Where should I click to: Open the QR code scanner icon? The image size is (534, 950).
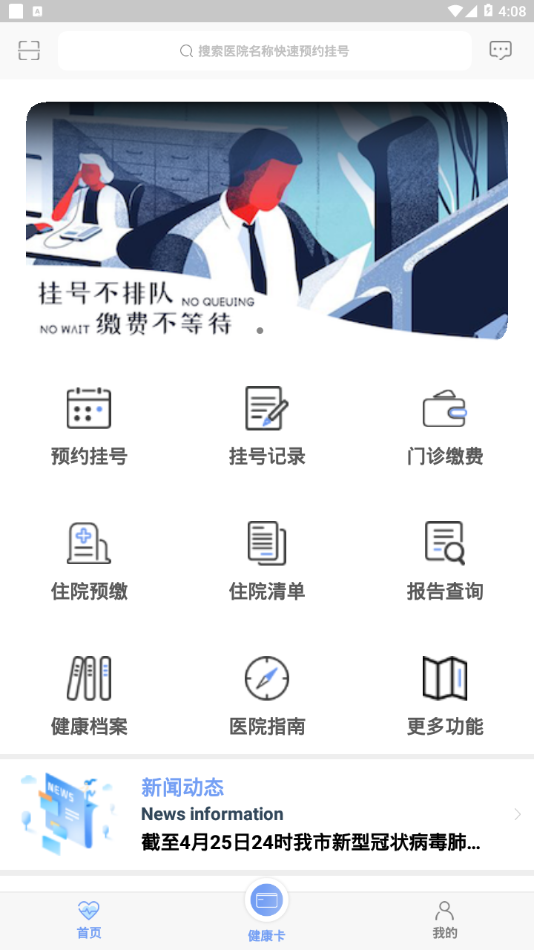point(28,50)
